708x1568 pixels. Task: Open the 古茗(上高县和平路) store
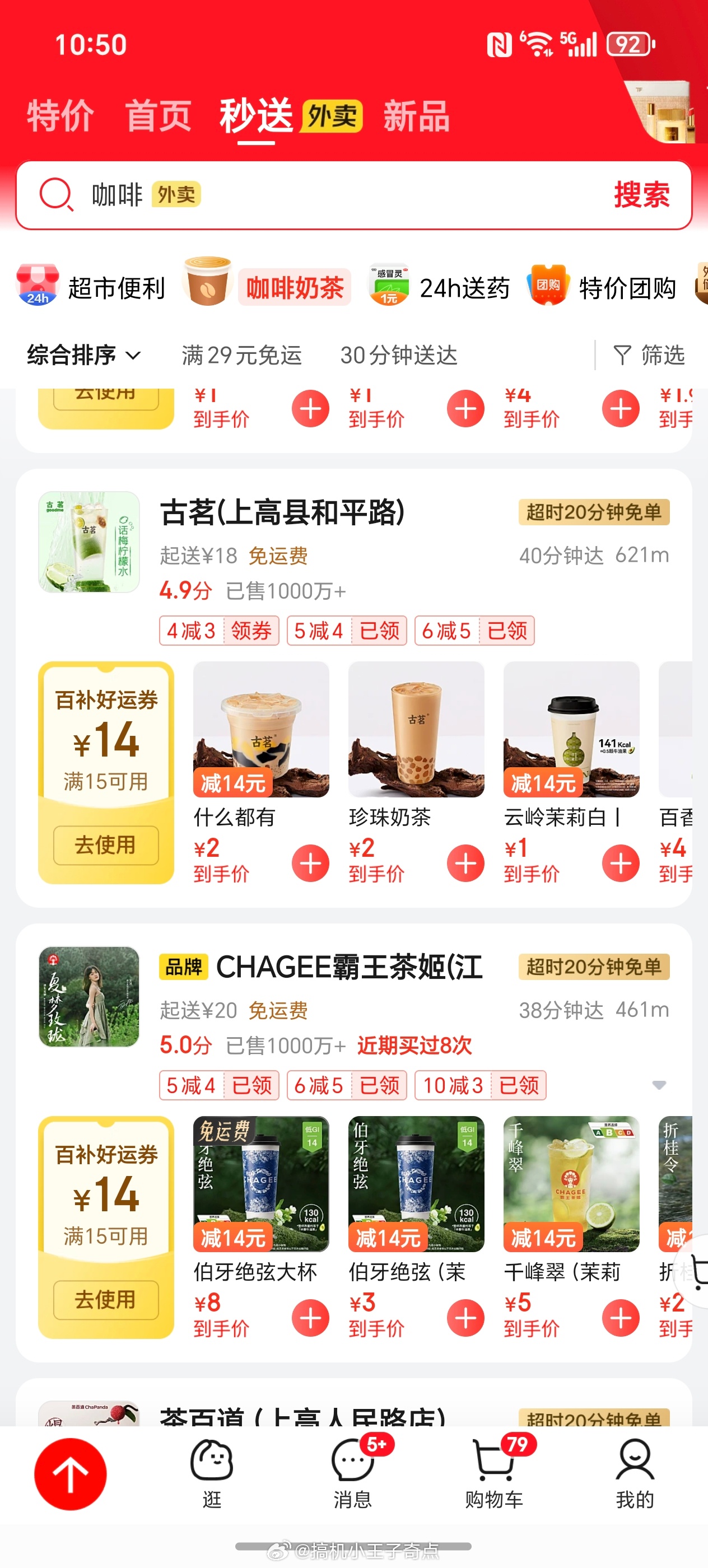point(282,512)
